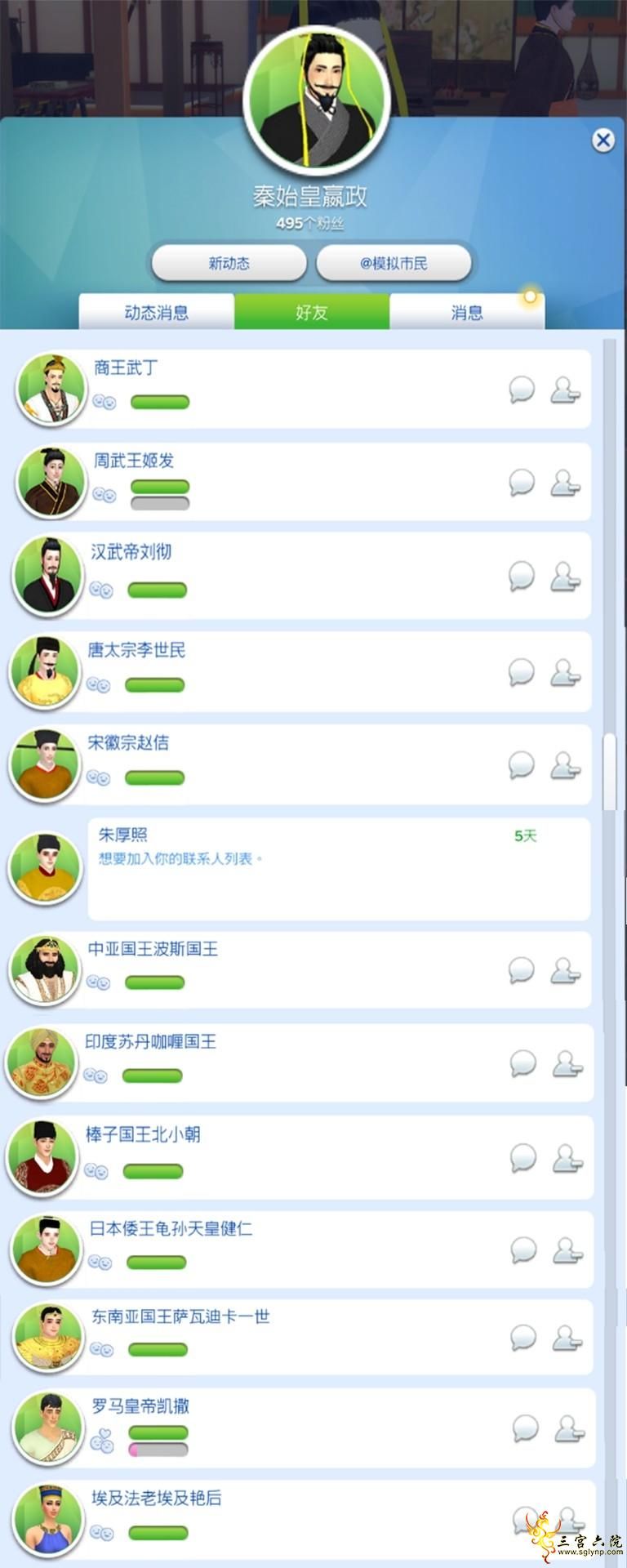Chat with 中亚国王波斯国王

click(522, 970)
